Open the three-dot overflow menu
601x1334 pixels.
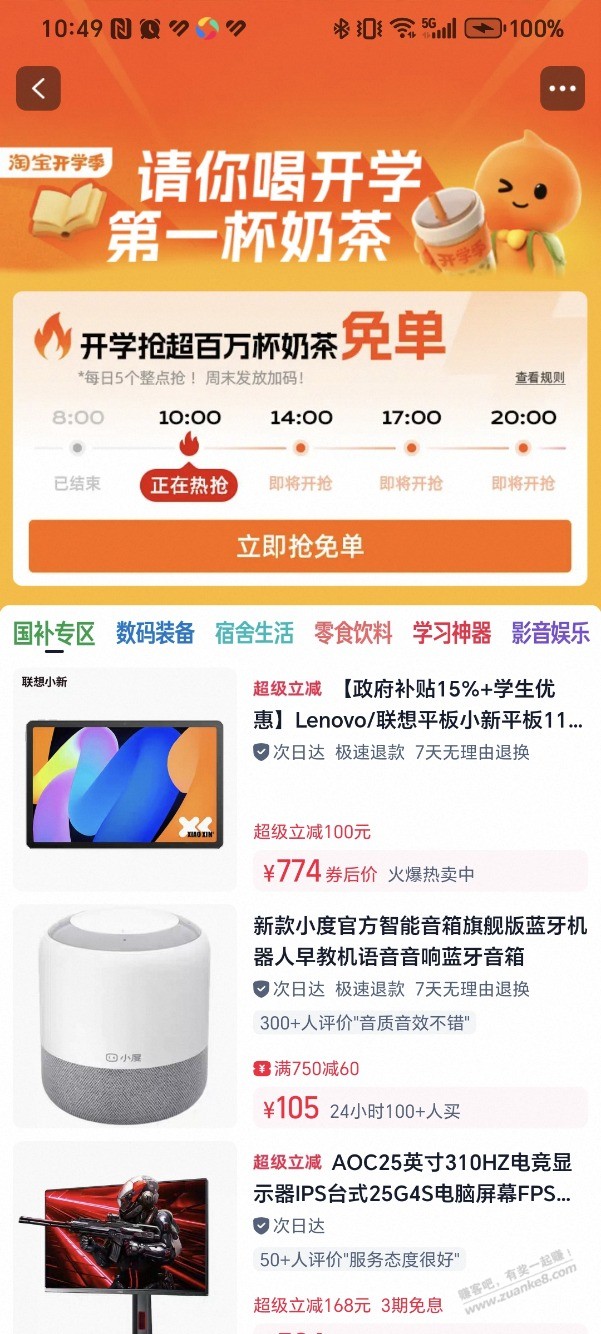(x=562, y=89)
